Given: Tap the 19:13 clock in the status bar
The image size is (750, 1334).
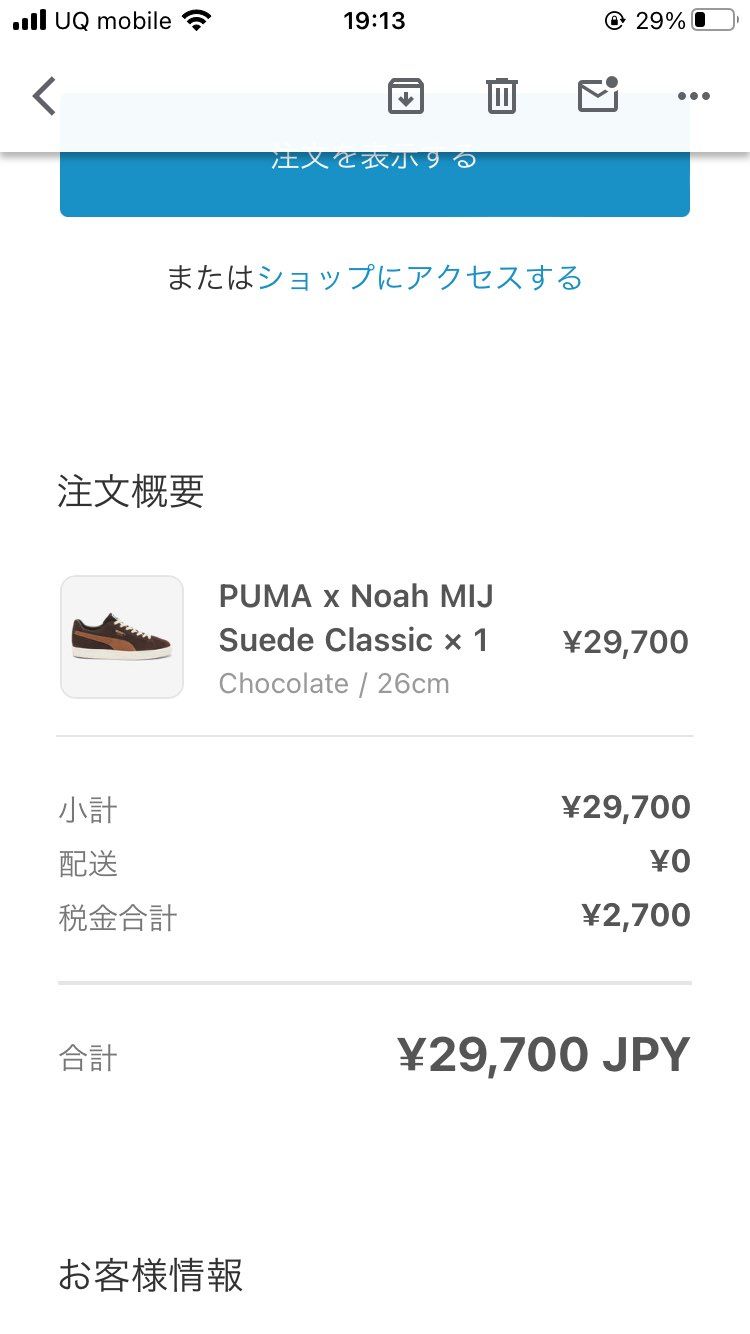Looking at the screenshot, I should click(x=375, y=19).
